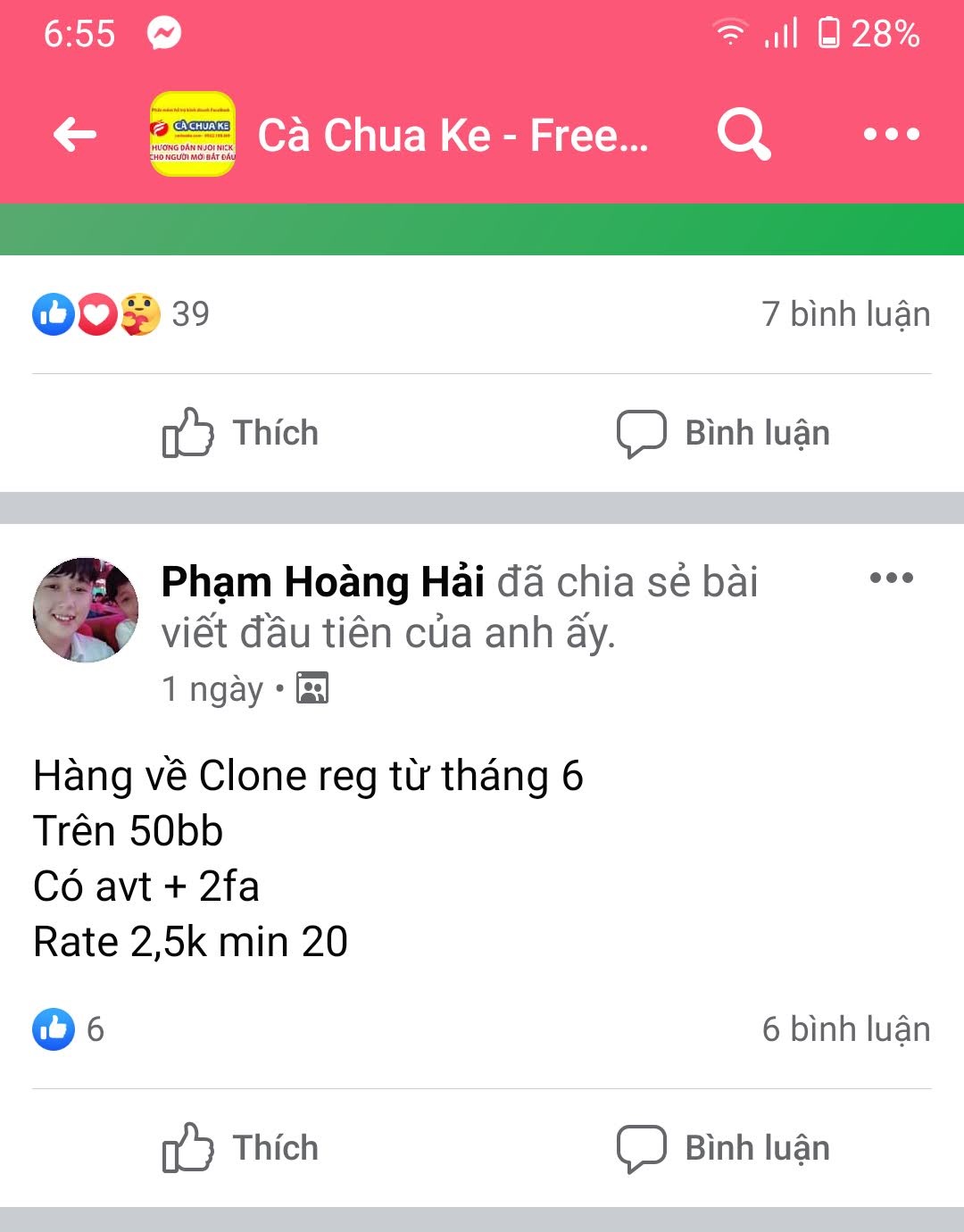Go back using the header arrow
Image resolution: width=964 pixels, height=1232 pixels.
click(x=75, y=135)
